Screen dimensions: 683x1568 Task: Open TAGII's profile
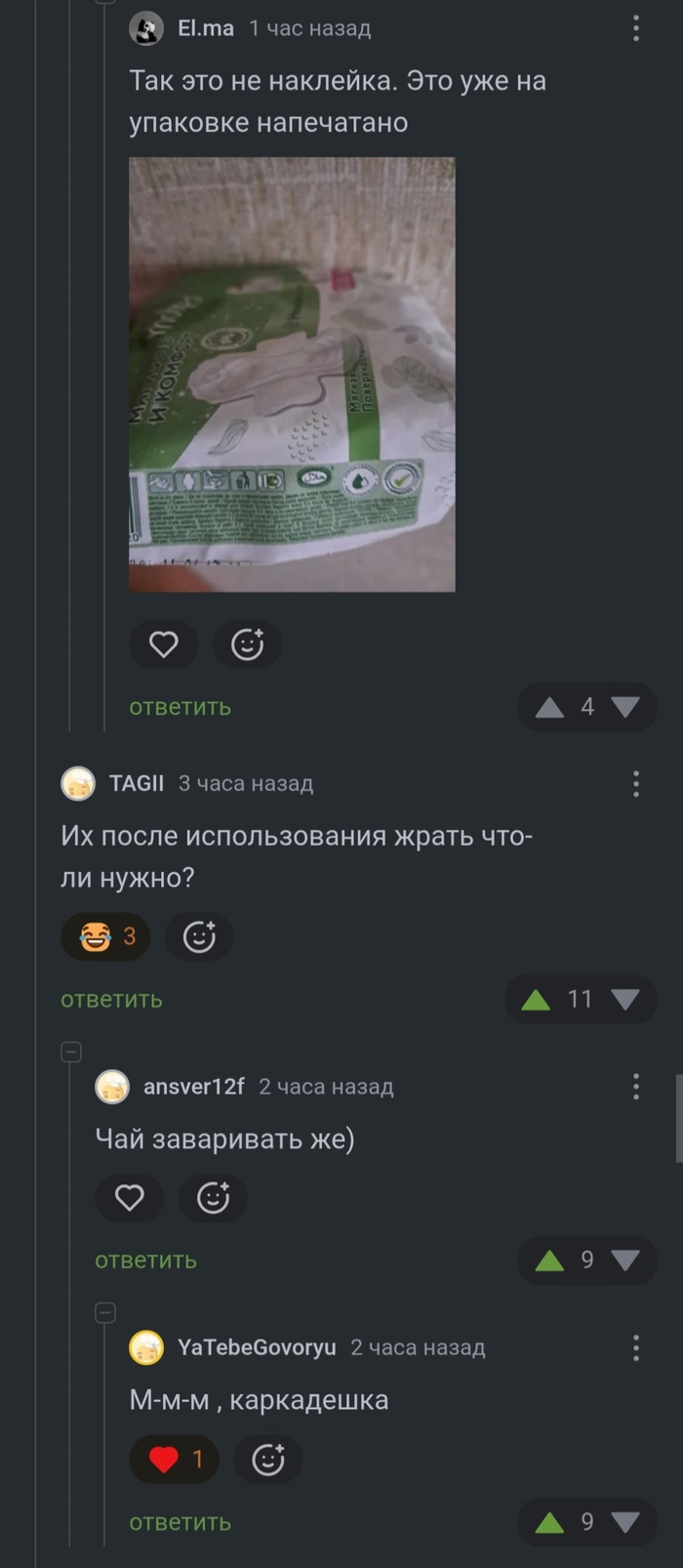(x=136, y=783)
